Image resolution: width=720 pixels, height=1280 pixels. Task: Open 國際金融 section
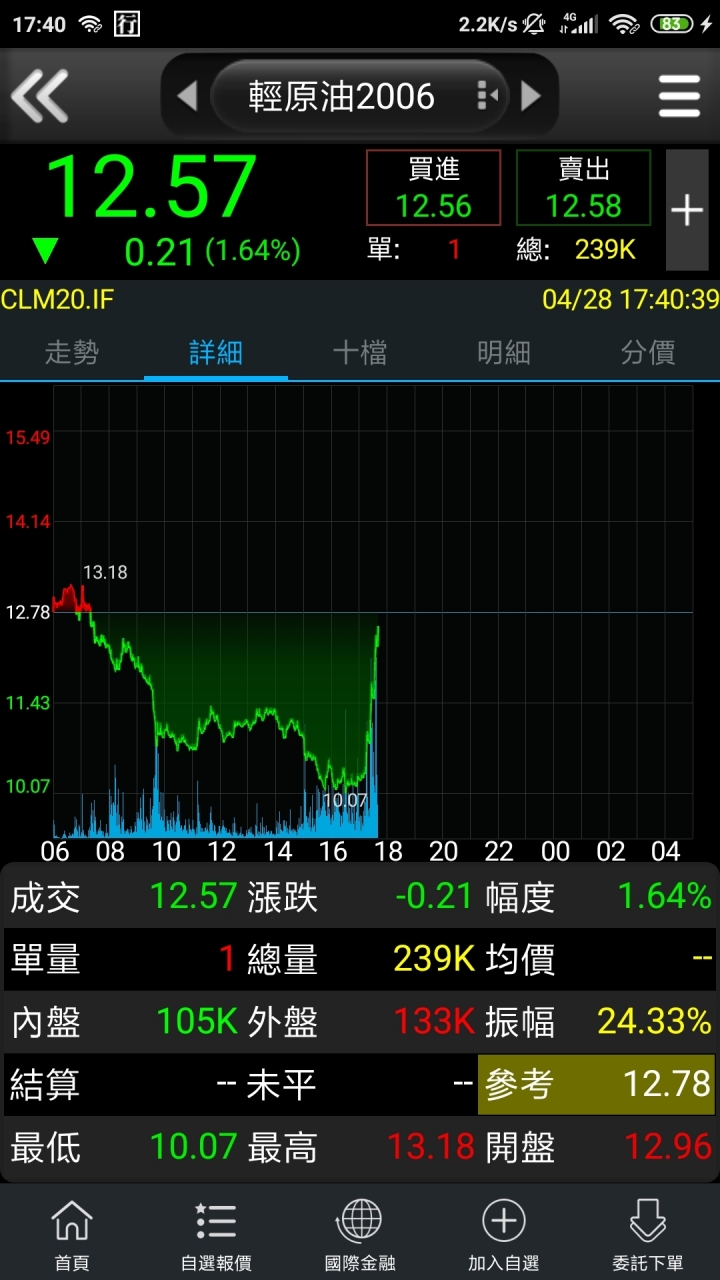pyautogui.click(x=360, y=1234)
